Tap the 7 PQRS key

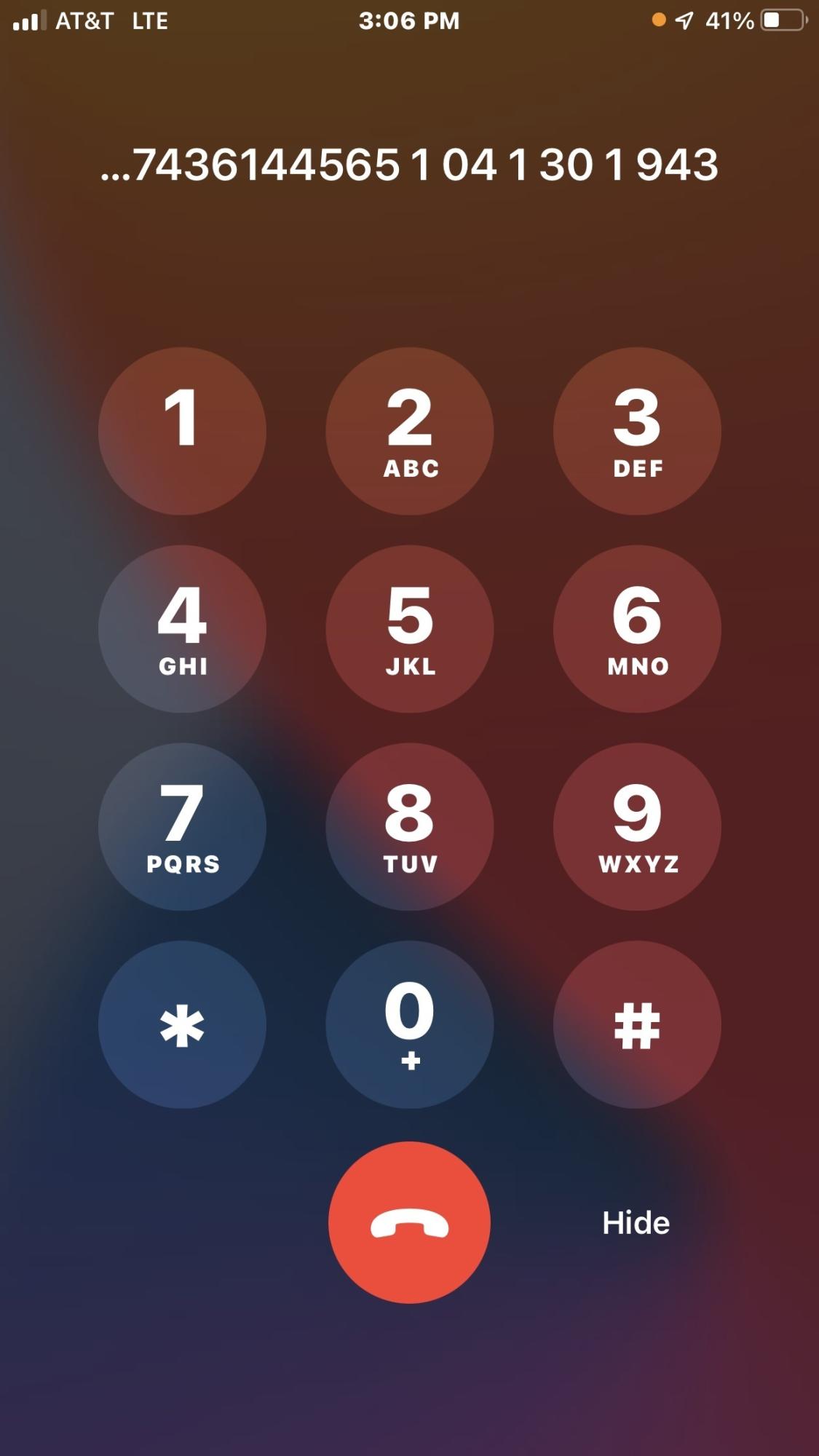(x=182, y=827)
